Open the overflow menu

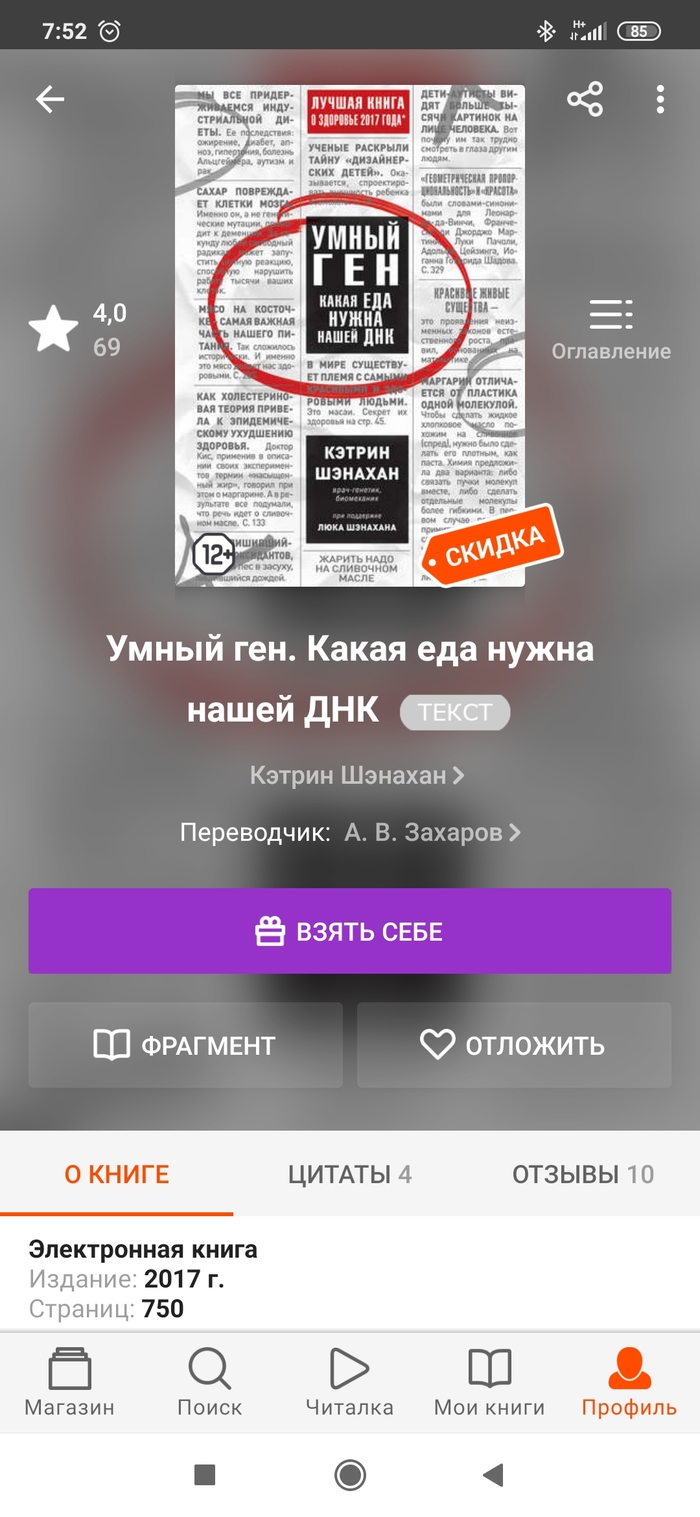660,98
